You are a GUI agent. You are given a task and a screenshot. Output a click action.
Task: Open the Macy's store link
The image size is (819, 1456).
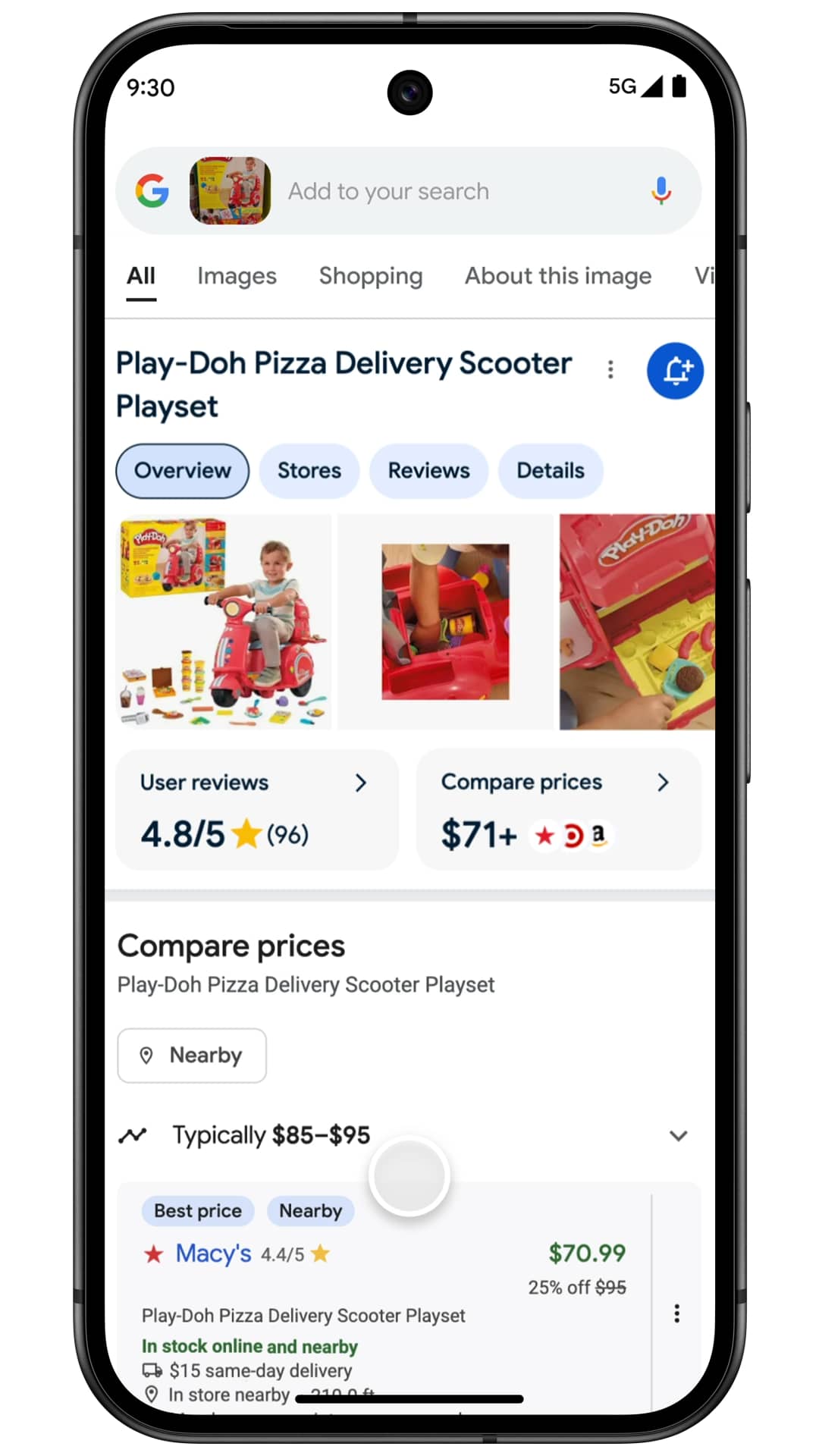pyautogui.click(x=213, y=1254)
